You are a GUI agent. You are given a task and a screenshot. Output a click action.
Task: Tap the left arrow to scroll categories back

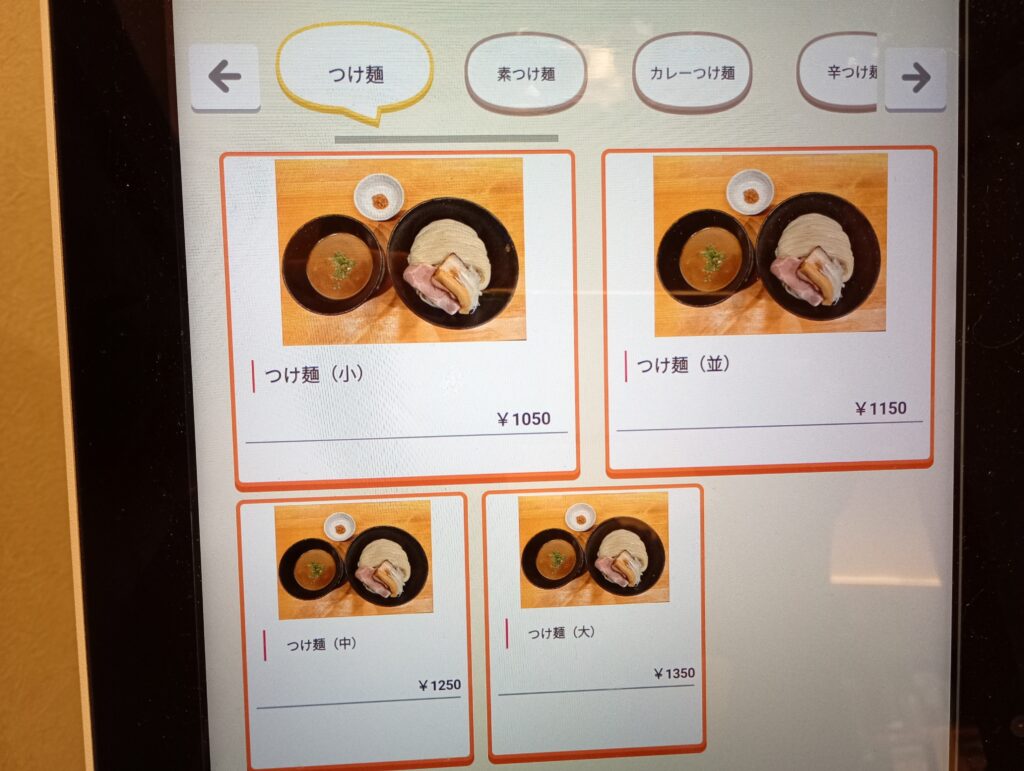click(x=225, y=77)
